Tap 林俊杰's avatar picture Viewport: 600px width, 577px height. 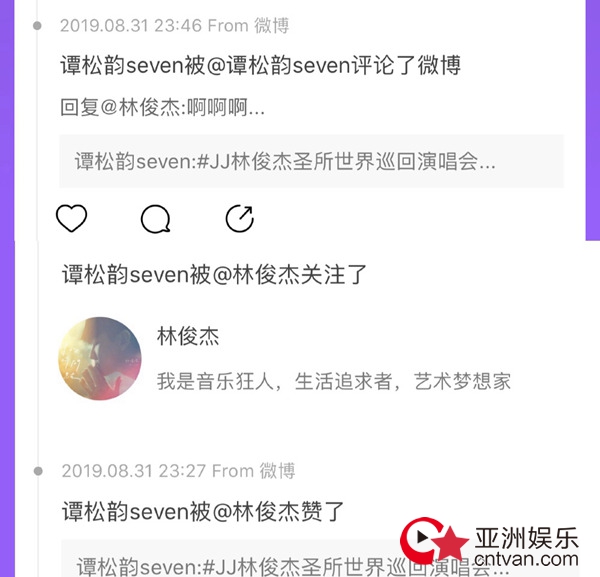[x=100, y=359]
